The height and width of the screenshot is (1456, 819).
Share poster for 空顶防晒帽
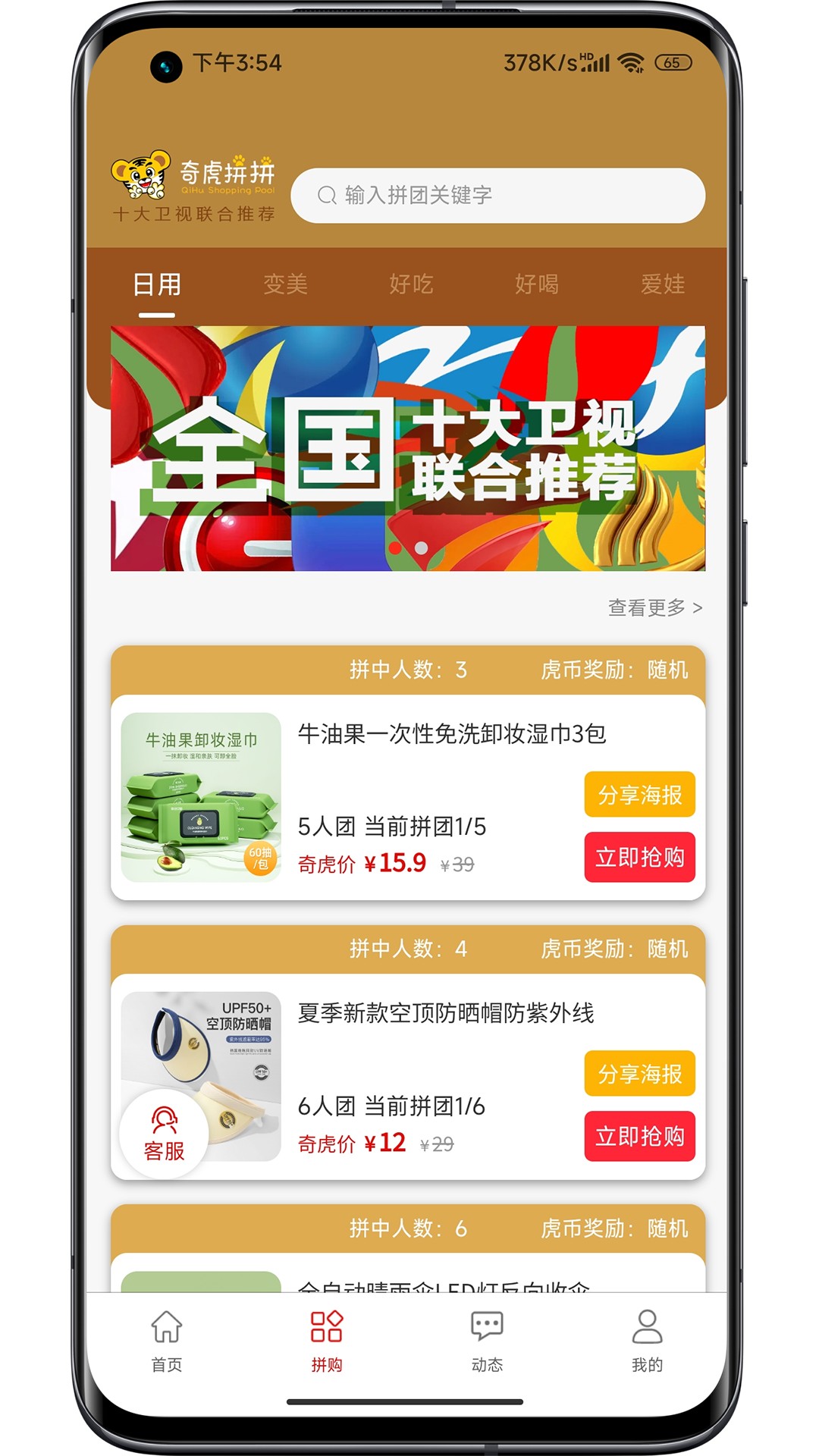[x=639, y=1073]
